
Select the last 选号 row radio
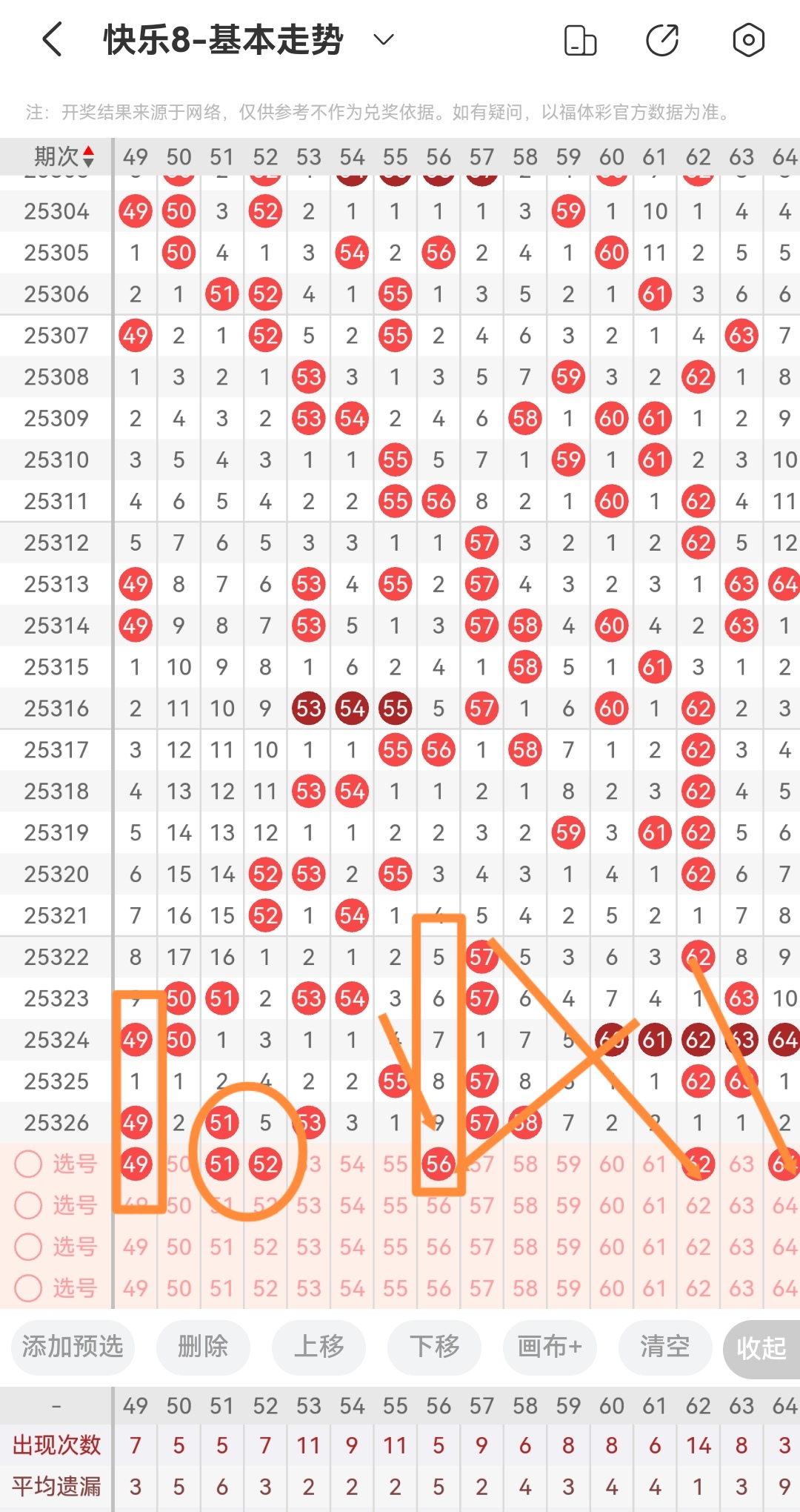(x=28, y=1288)
